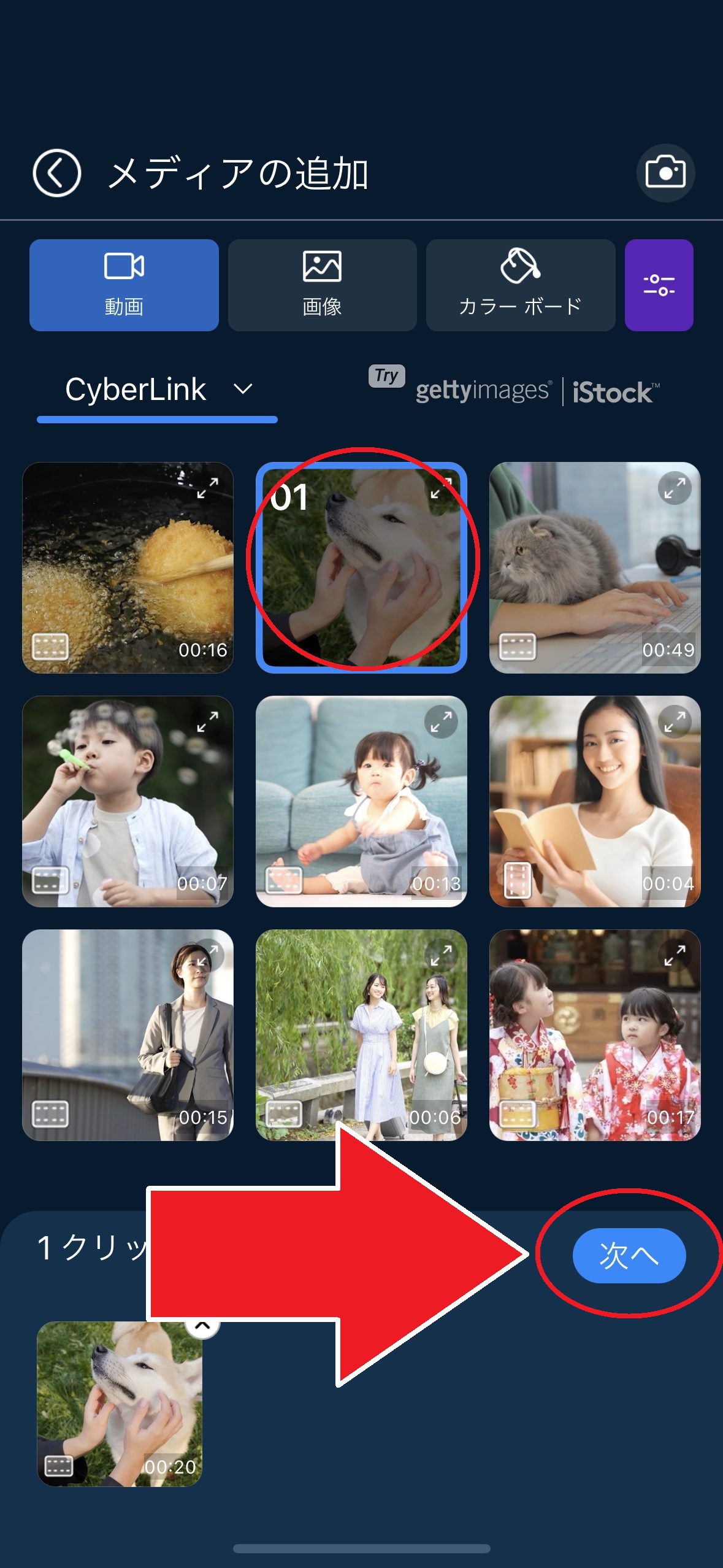Image resolution: width=723 pixels, height=1568 pixels.
Task: Collapse the selected clips tray chevron
Action: (x=202, y=1325)
